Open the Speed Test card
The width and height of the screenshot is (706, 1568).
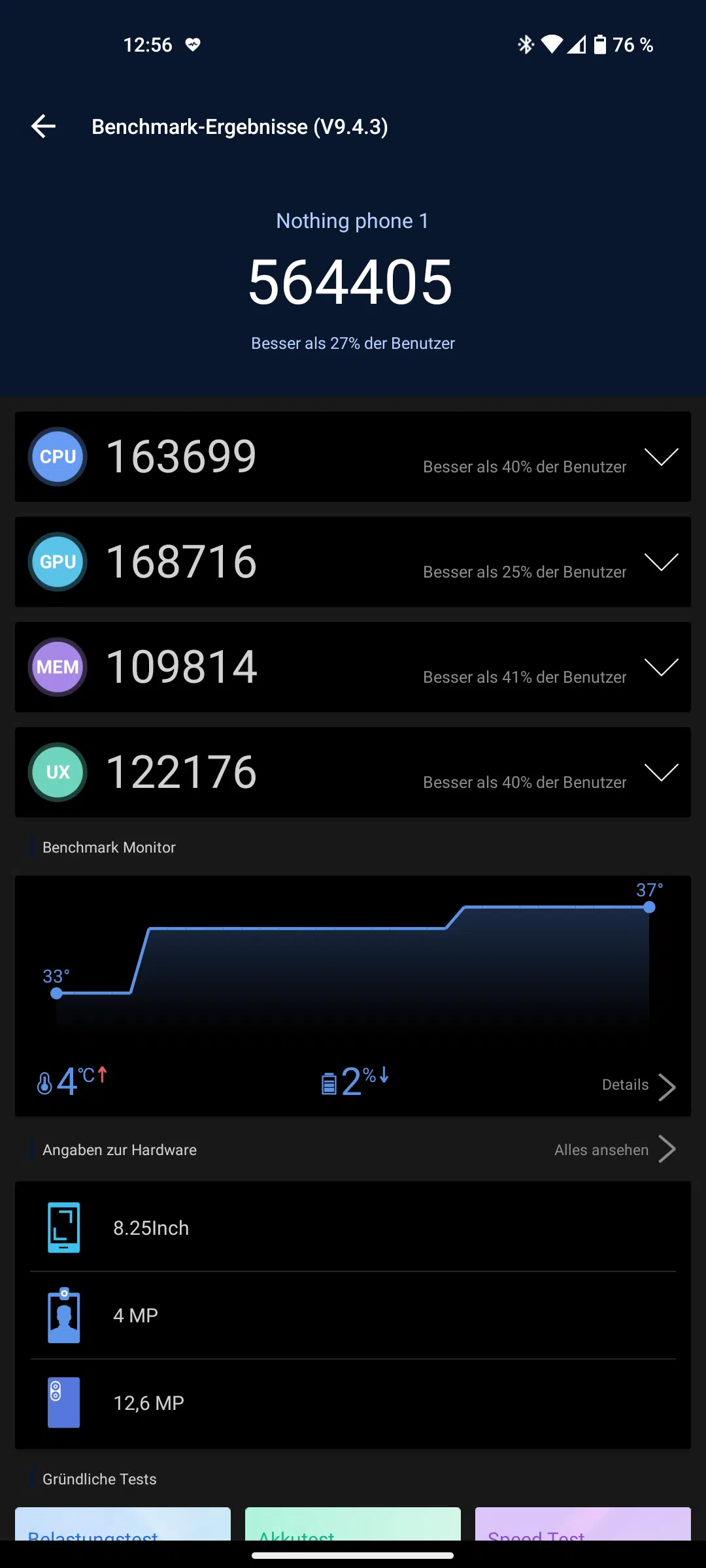point(582,1525)
